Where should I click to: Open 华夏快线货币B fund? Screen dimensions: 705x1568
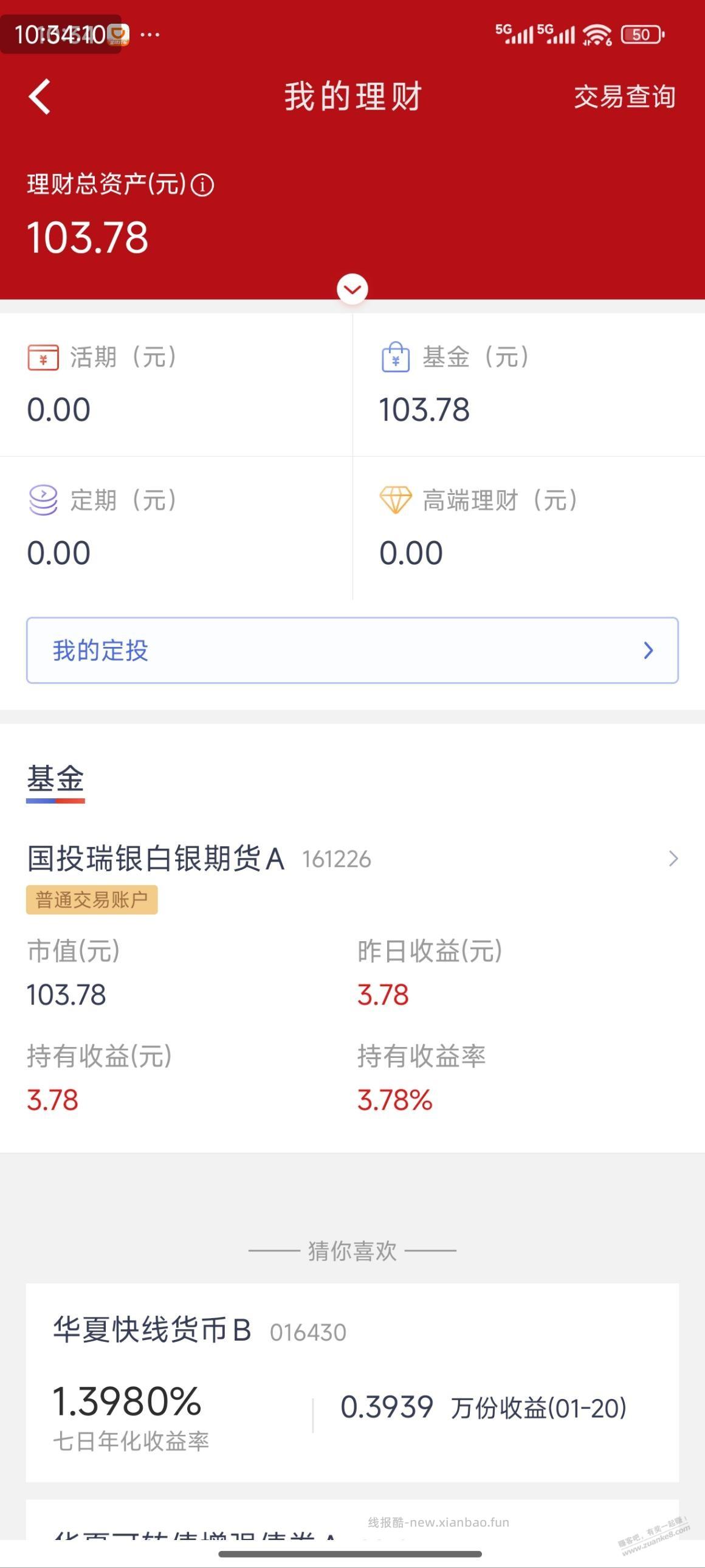(152, 1331)
